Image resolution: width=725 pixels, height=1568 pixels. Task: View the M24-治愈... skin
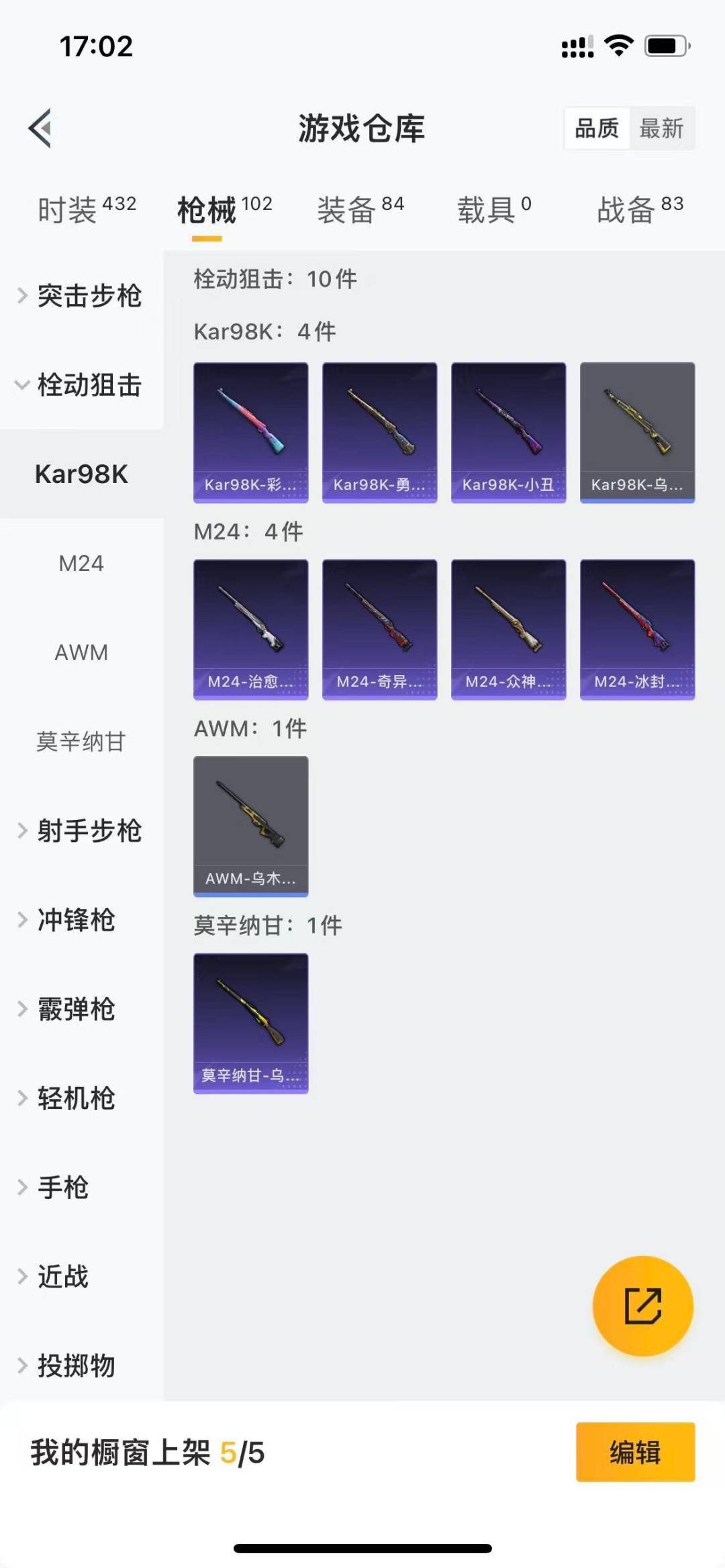(x=250, y=629)
